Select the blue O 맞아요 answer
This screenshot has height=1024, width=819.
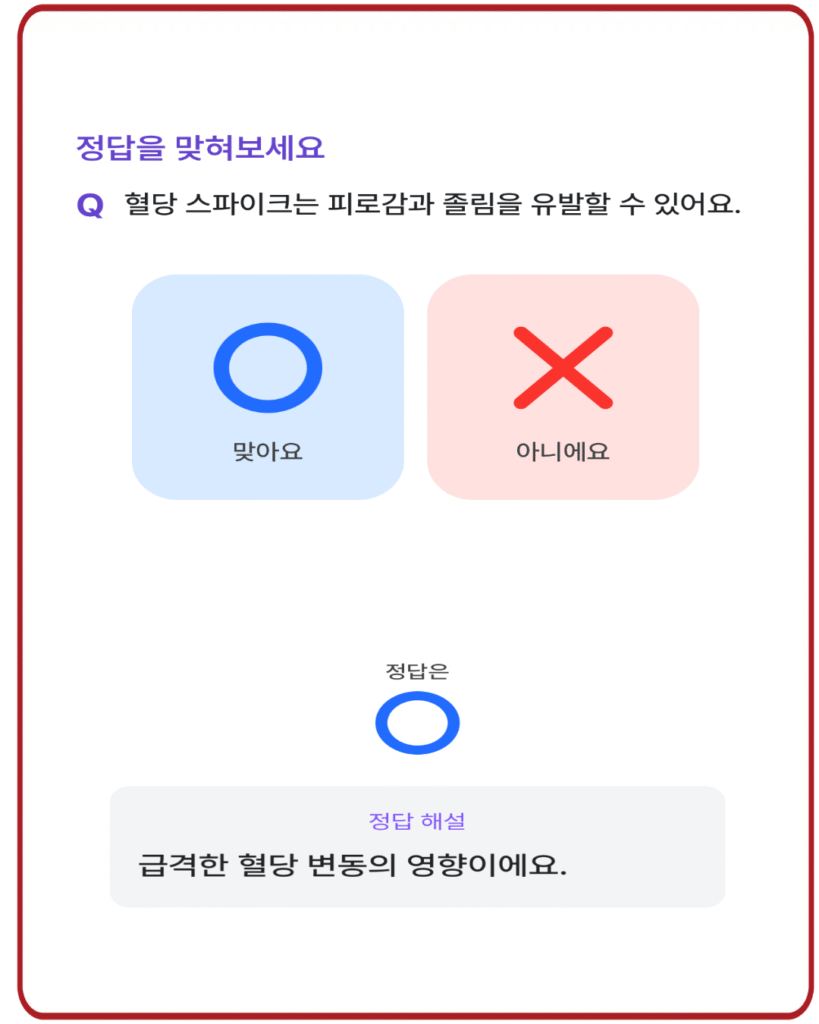point(267,386)
